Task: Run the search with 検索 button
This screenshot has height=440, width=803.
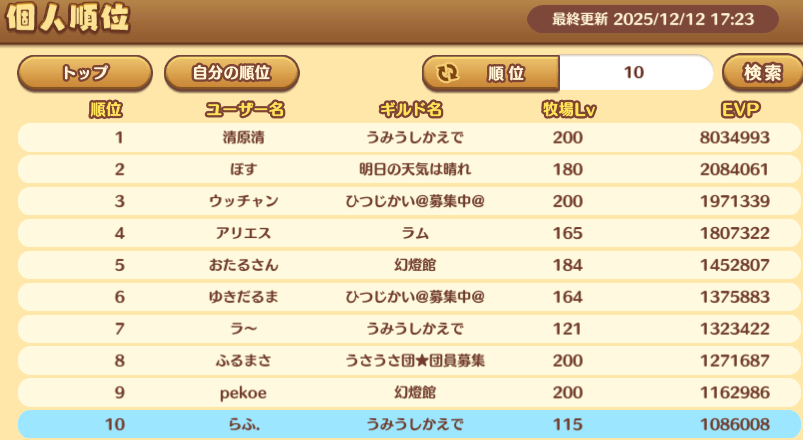Action: pos(762,72)
